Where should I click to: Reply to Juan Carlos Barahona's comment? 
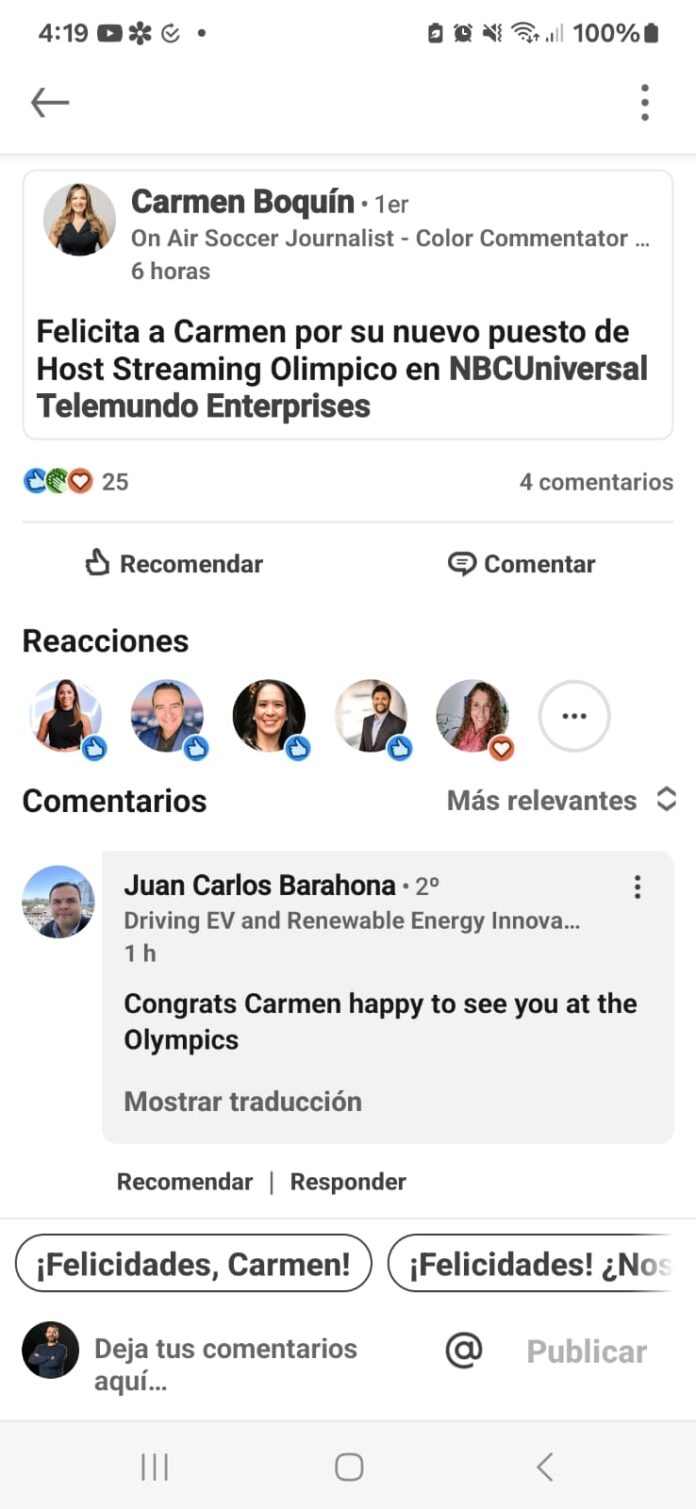point(348,1181)
